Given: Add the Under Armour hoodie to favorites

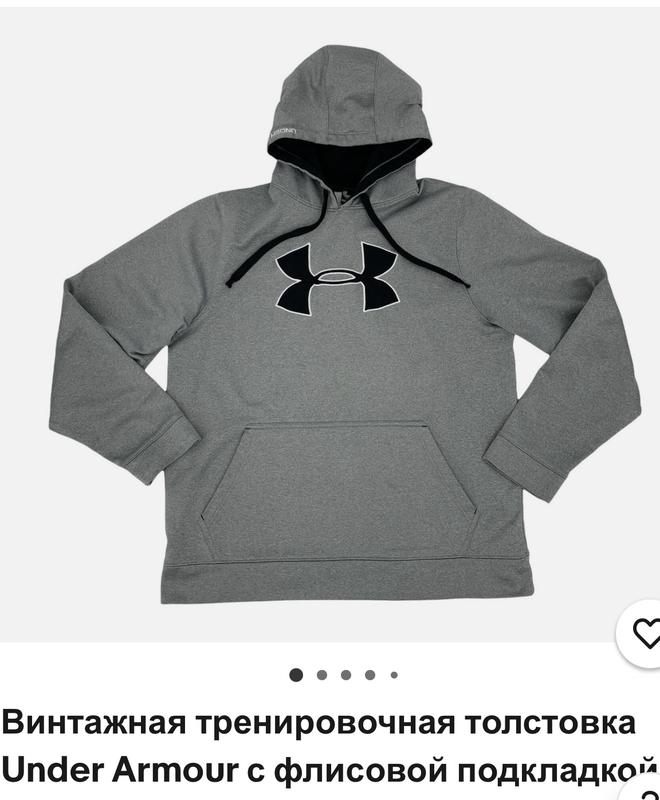Looking at the screenshot, I should click(645, 635).
